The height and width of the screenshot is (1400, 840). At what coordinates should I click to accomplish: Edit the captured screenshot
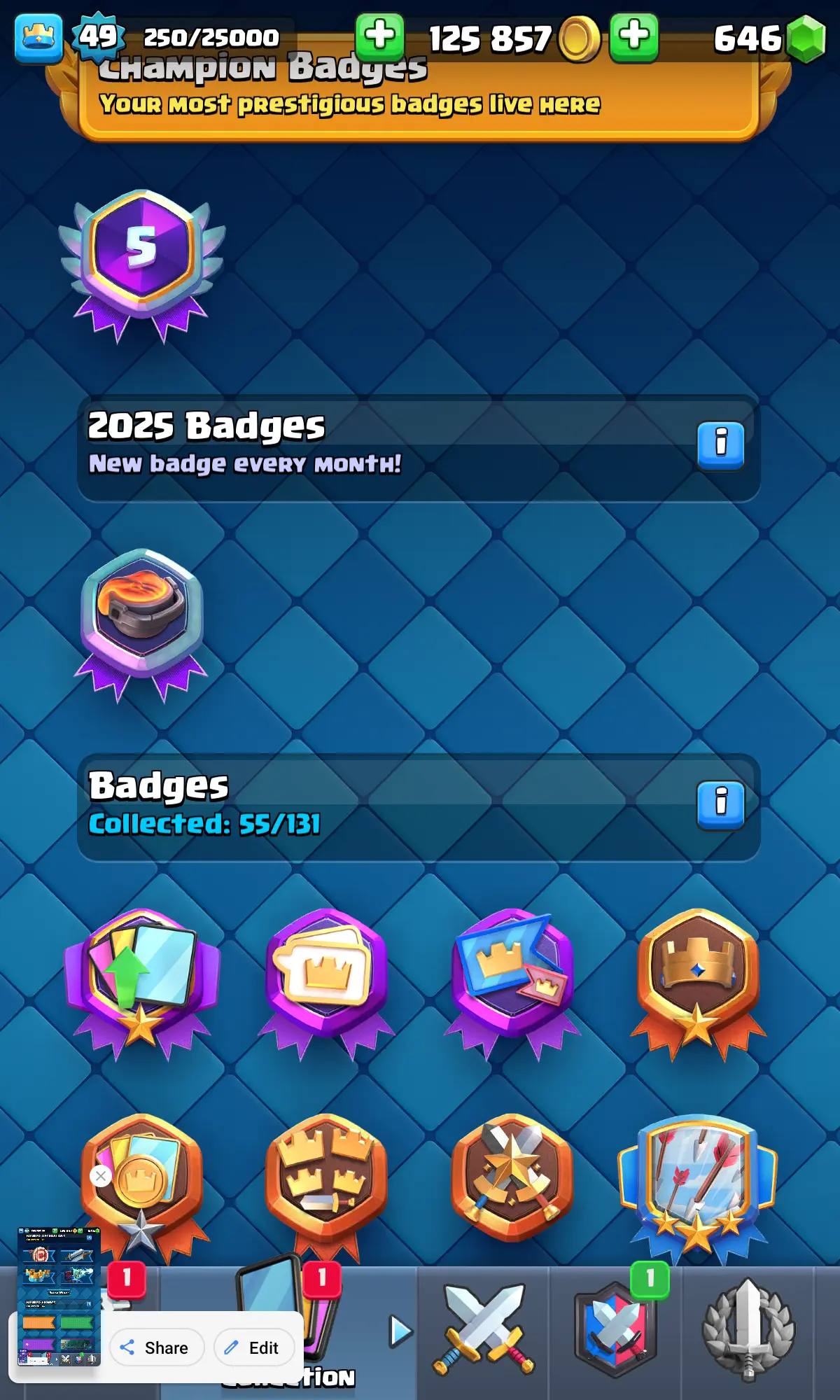(253, 1347)
